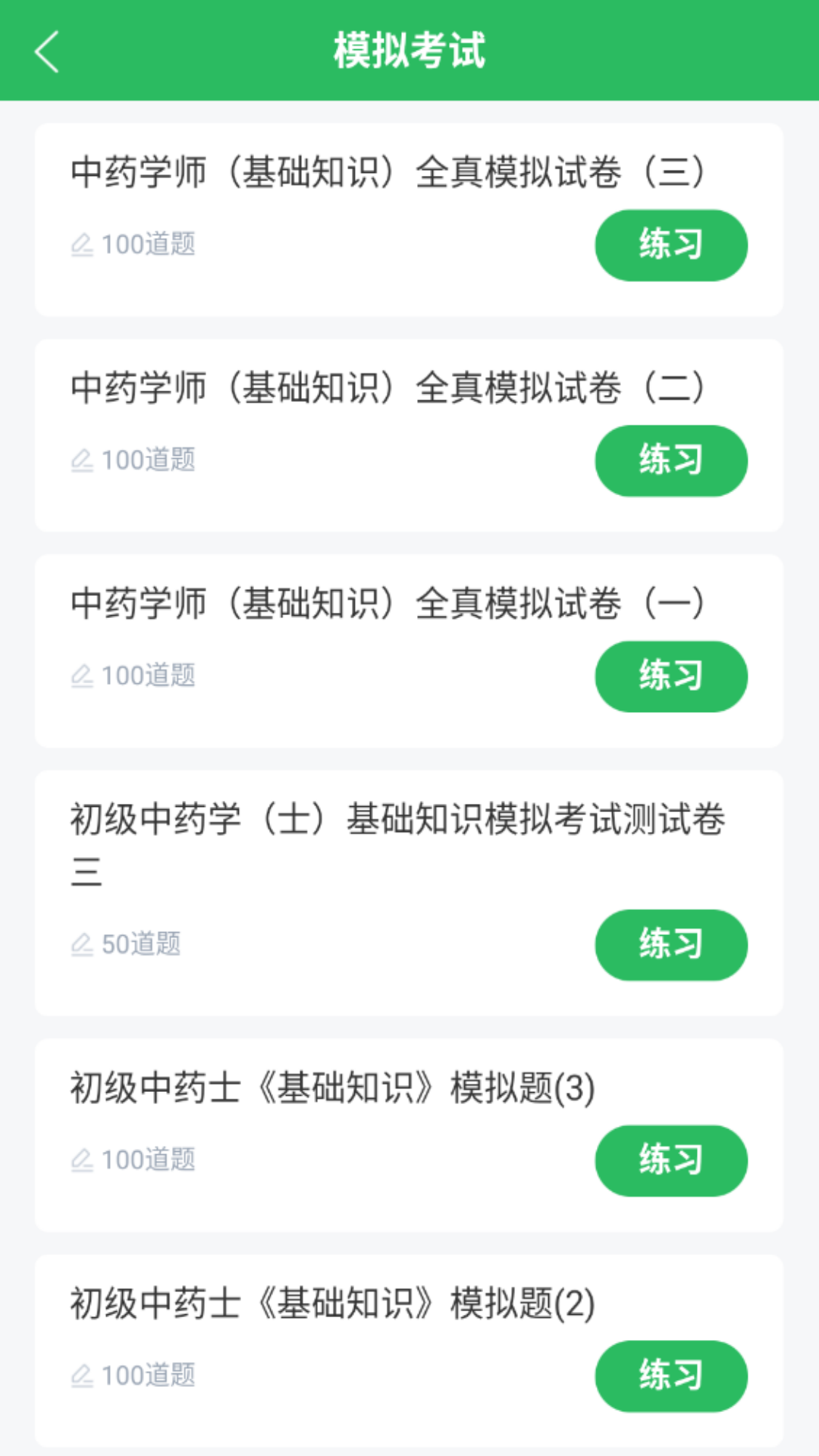Click the pencil icon beside 100道题 on first exam
819x1456 pixels.
pyautogui.click(x=83, y=244)
